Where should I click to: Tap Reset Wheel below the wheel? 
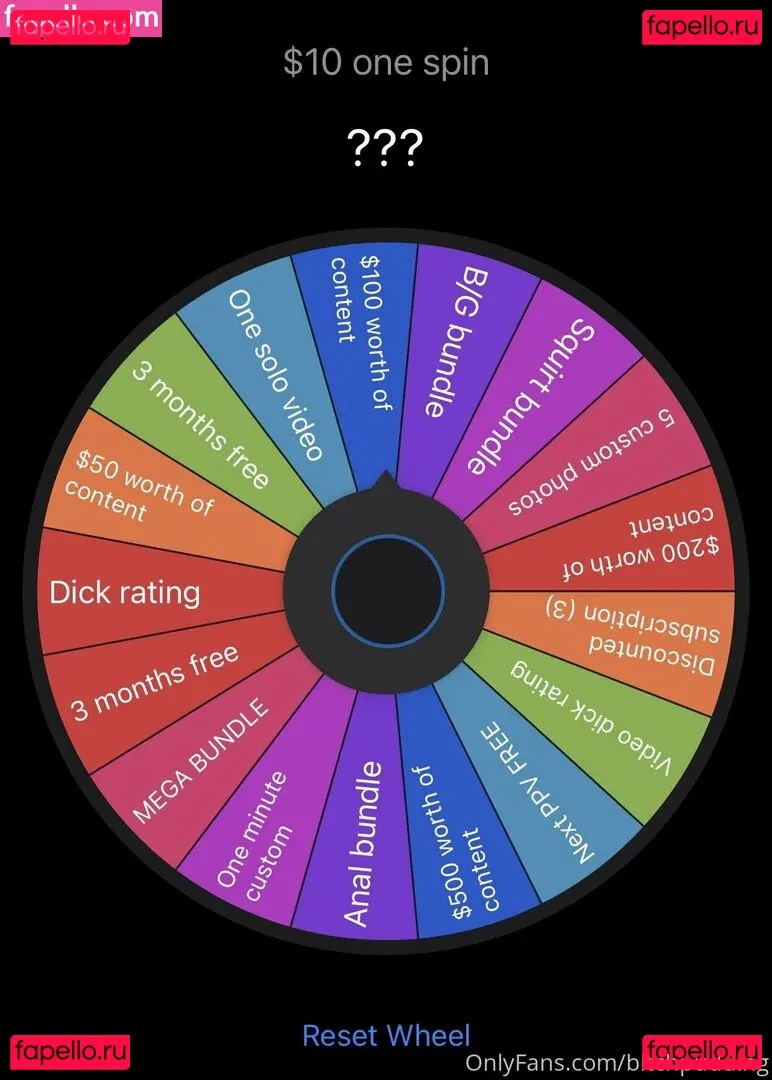pyautogui.click(x=386, y=1035)
